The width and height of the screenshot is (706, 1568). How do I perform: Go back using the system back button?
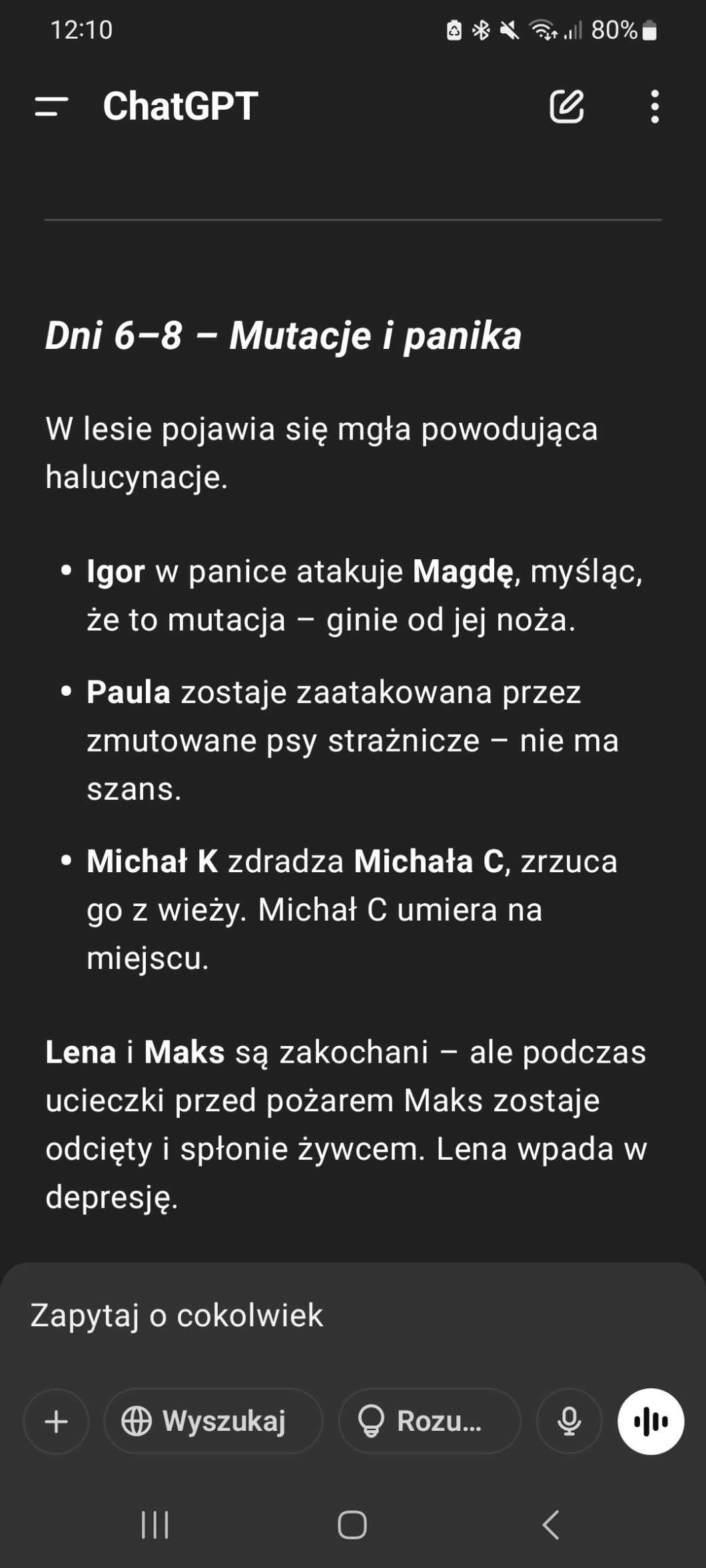(x=550, y=1525)
